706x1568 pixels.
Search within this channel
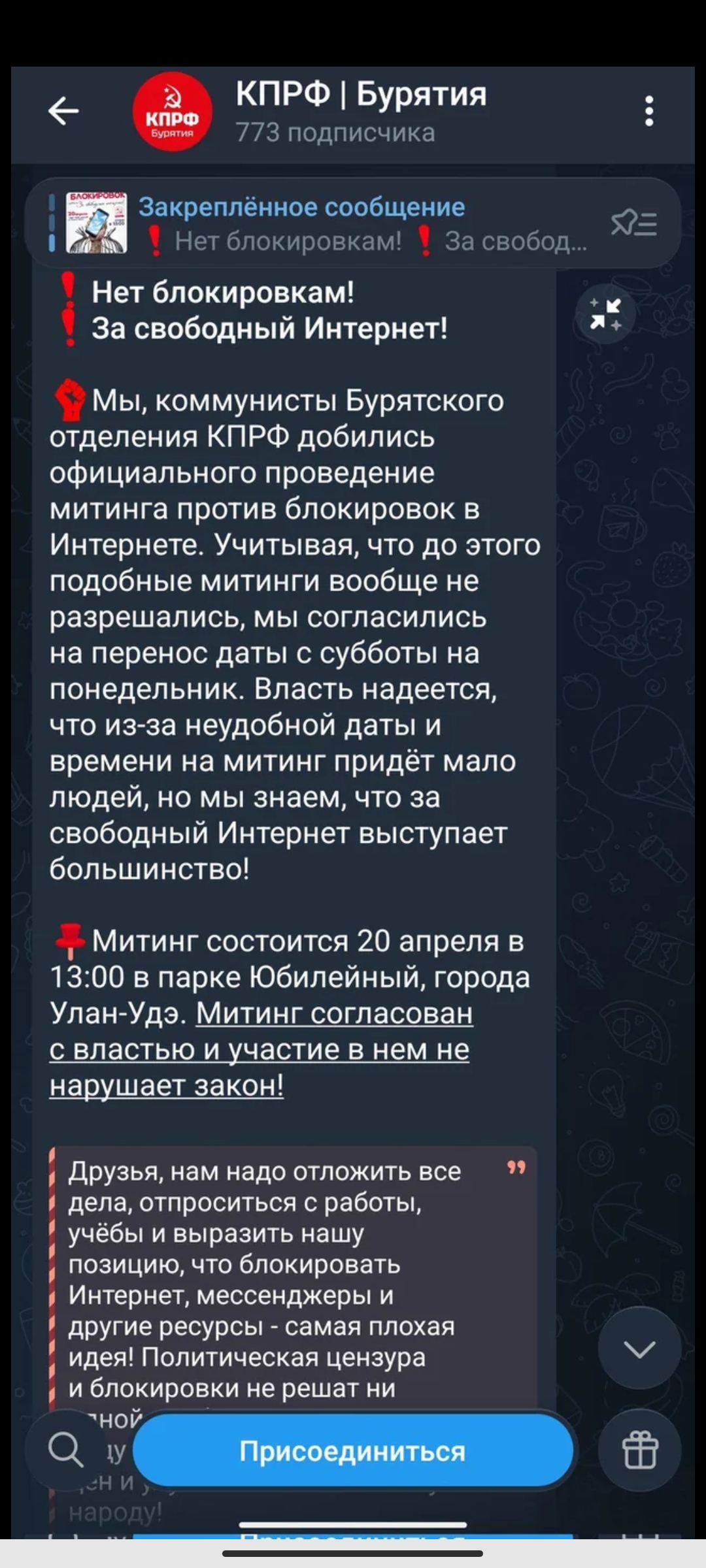[65, 1450]
